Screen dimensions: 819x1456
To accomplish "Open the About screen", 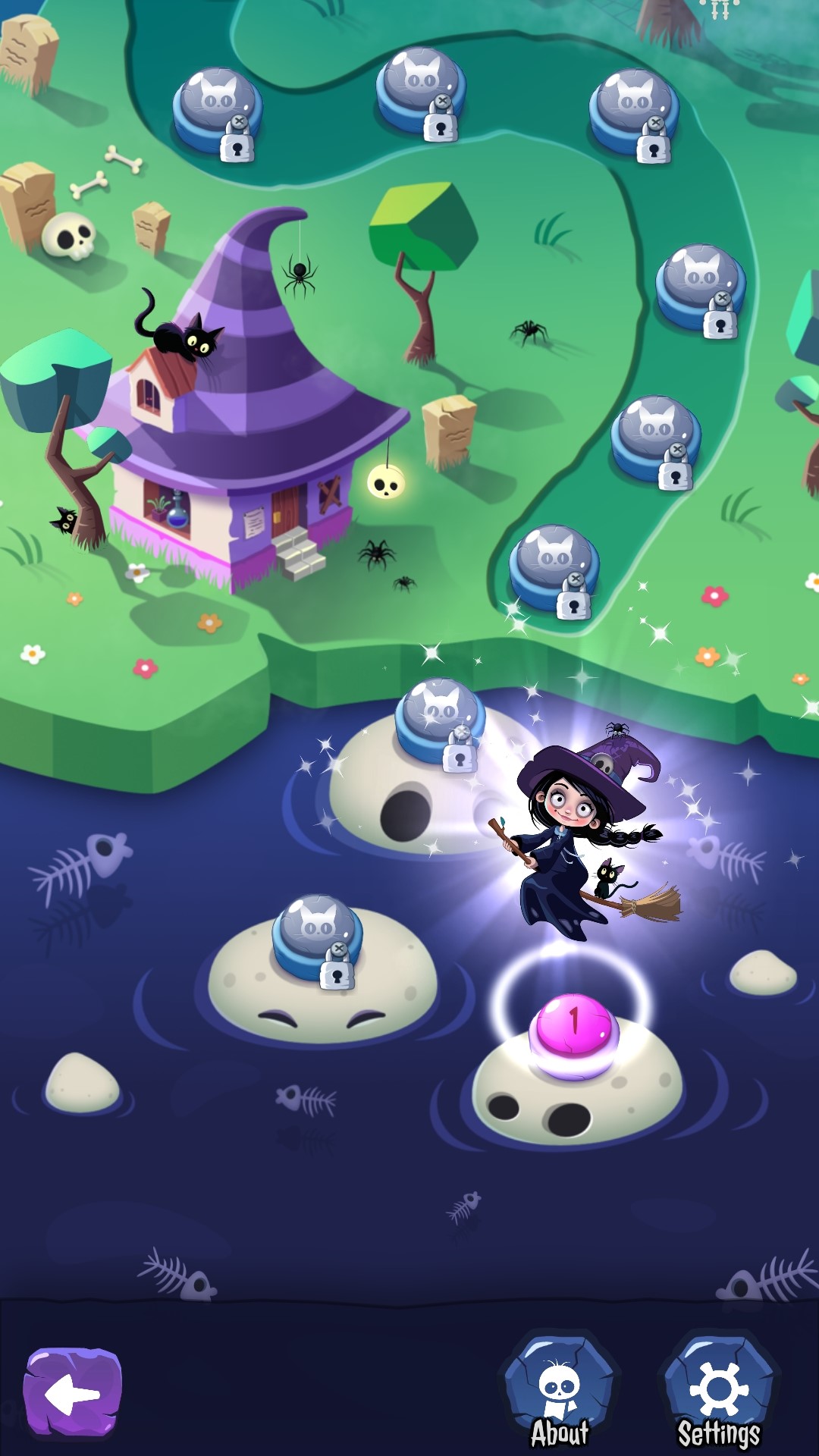I will coord(560,1394).
